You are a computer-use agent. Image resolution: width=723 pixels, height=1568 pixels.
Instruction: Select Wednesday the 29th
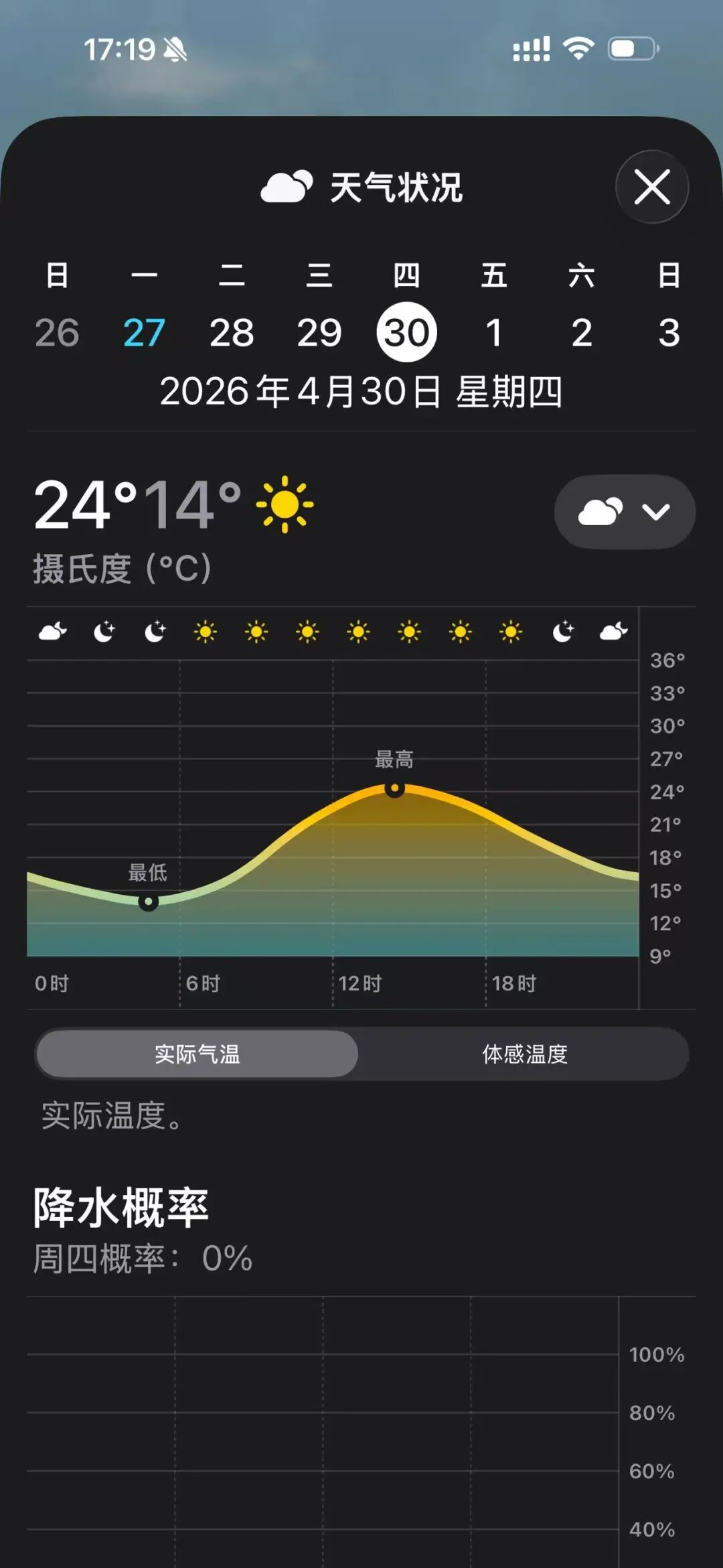click(319, 332)
